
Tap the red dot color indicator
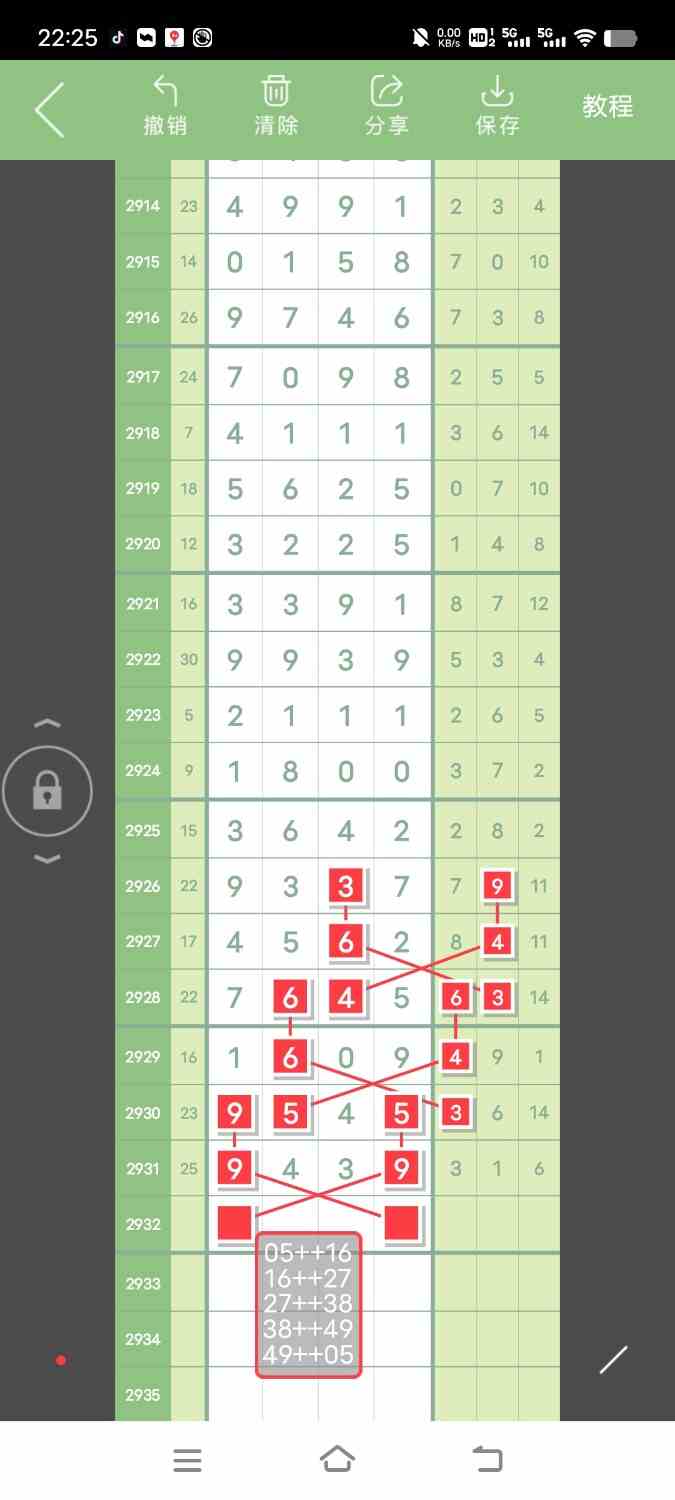coord(61,1360)
